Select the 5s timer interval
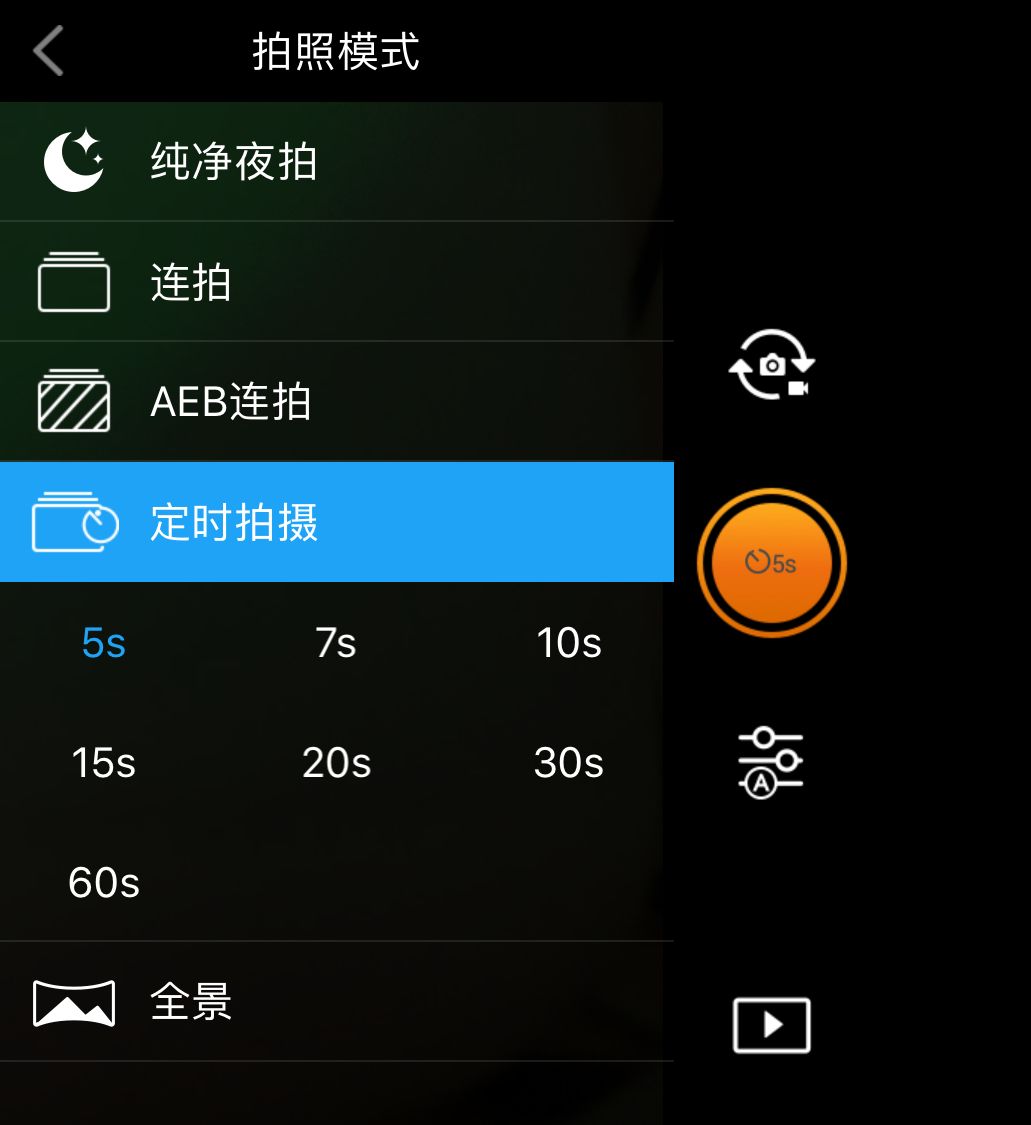Viewport: 1031px width, 1125px height. pos(103,643)
